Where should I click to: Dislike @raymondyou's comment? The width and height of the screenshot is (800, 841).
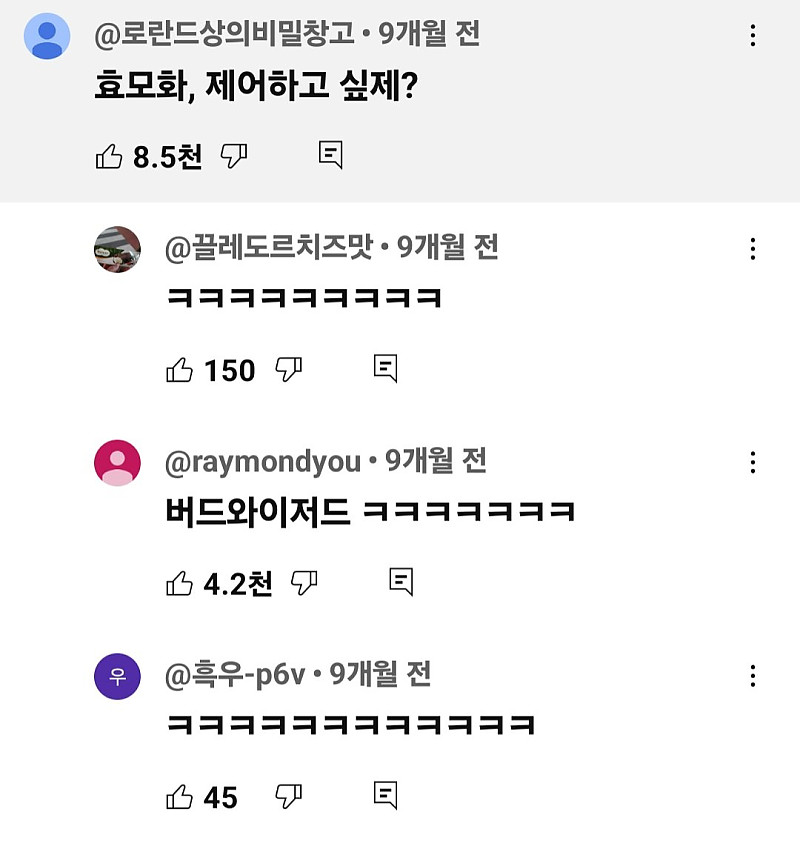click(x=308, y=581)
